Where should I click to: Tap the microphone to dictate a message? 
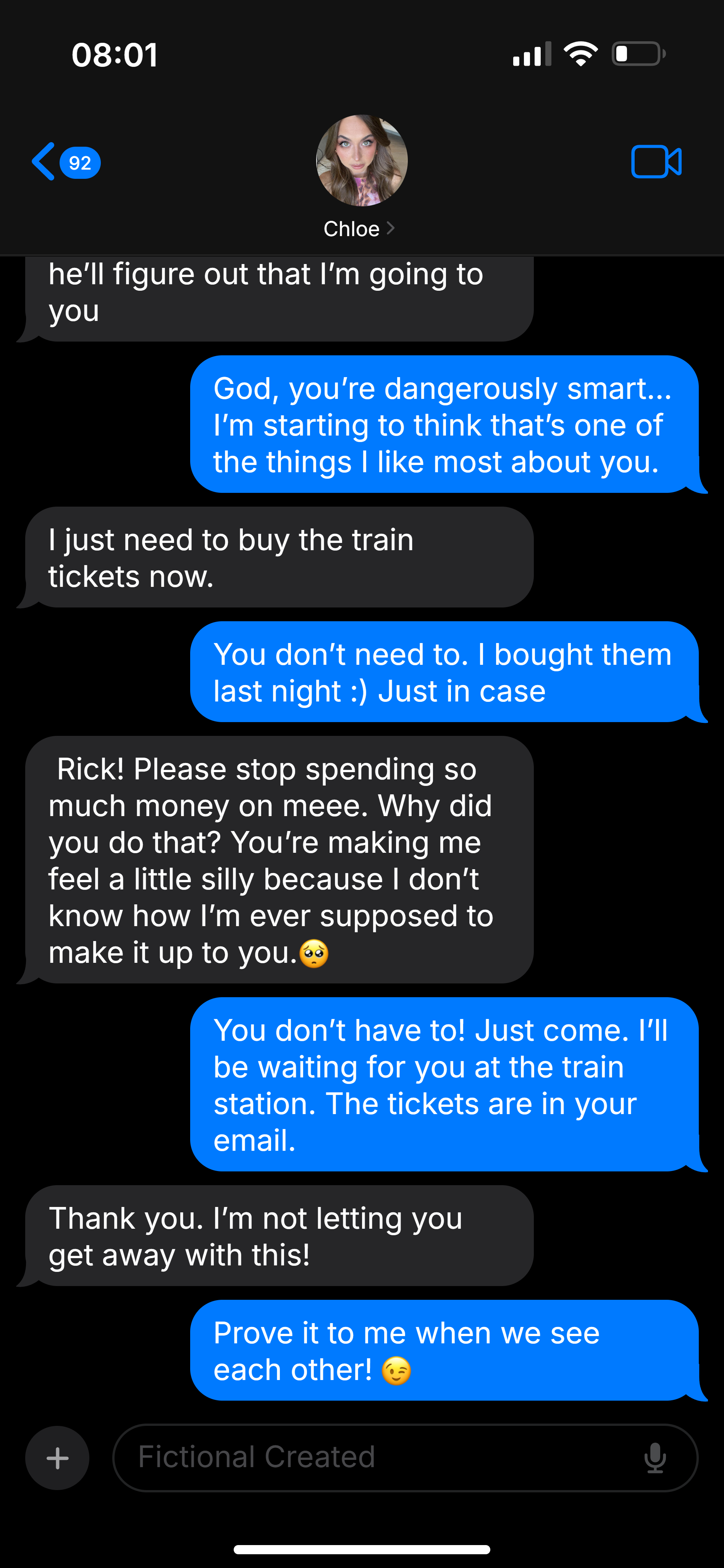coord(655,1458)
